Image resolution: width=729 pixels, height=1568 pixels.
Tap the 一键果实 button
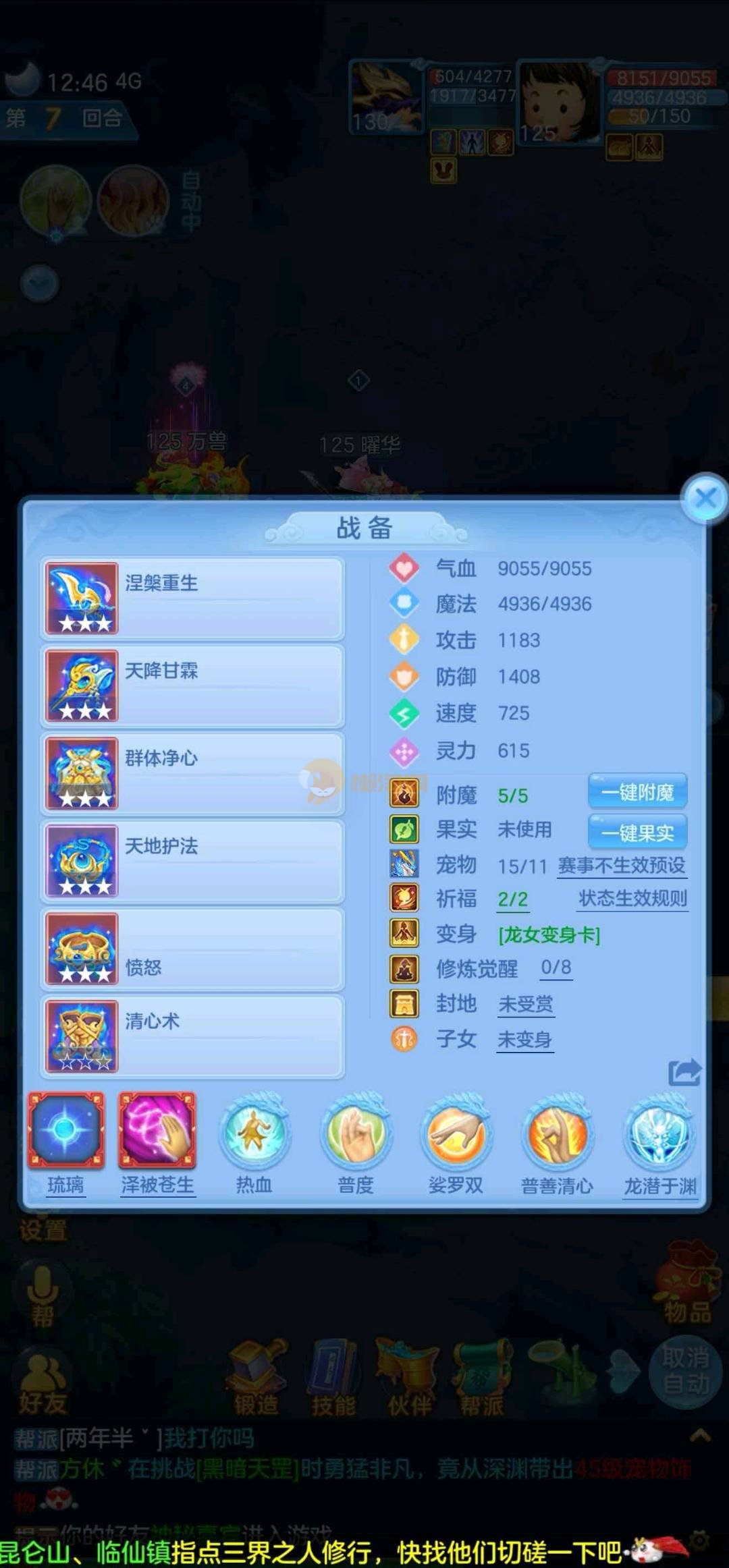637,833
